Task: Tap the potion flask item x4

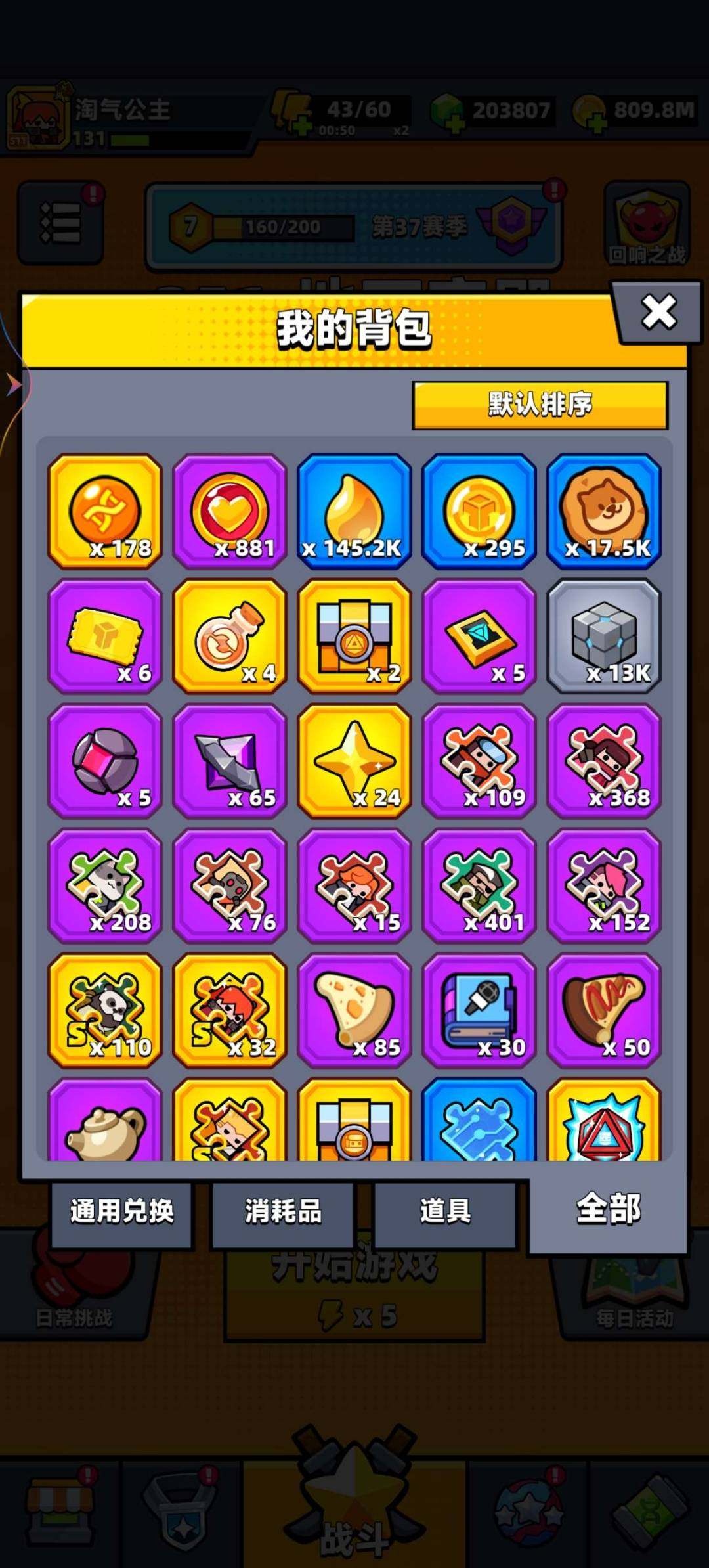Action: click(230, 636)
